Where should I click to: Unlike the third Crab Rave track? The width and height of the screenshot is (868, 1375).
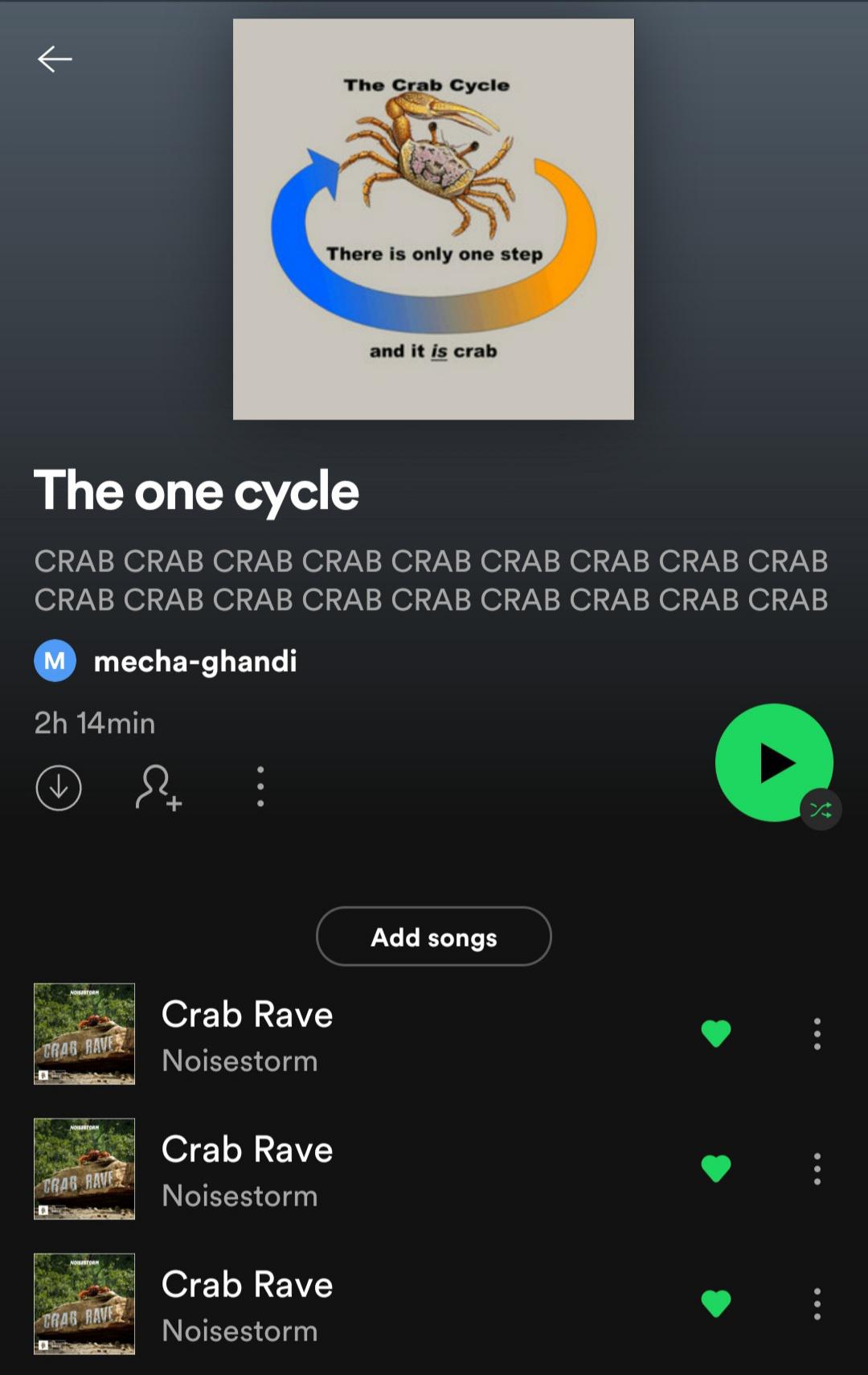716,1304
